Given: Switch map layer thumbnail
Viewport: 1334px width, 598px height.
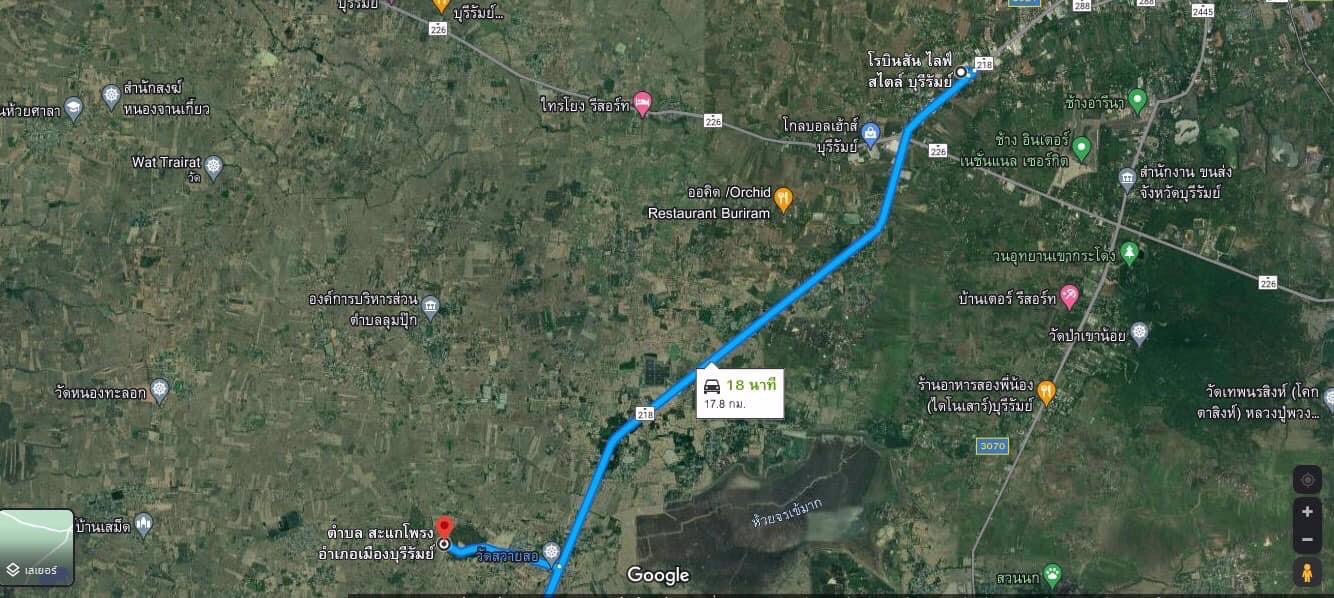Looking at the screenshot, I should point(37,547).
